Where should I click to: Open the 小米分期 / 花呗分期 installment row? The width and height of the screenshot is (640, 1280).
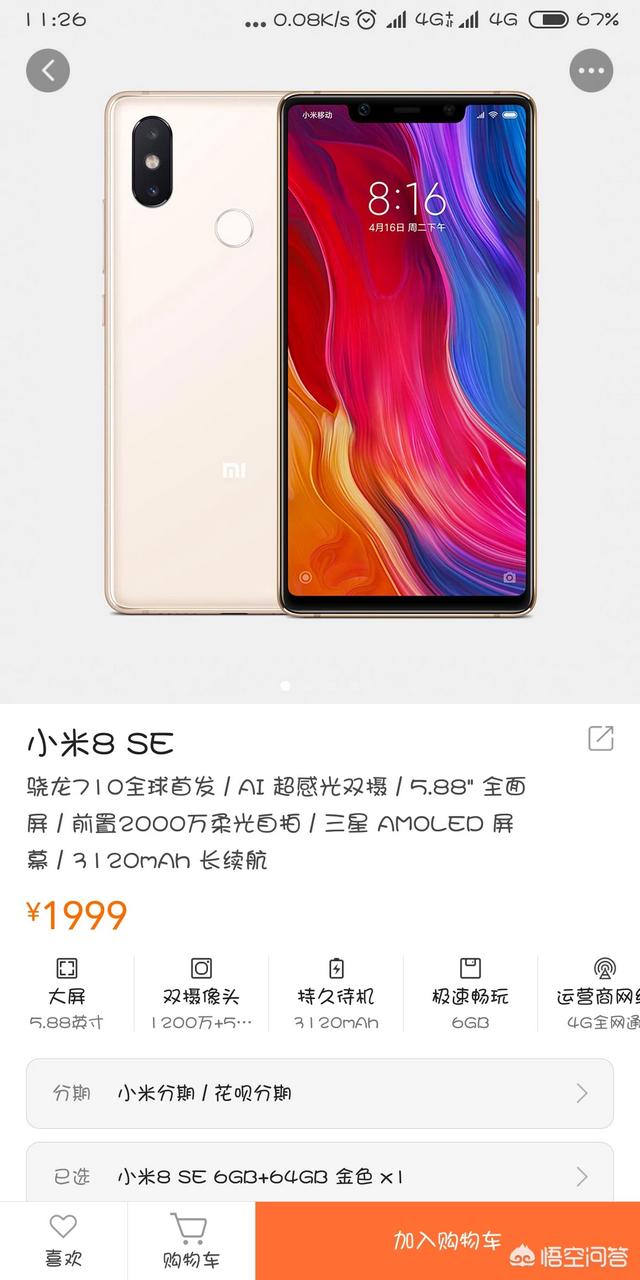[x=319, y=1093]
